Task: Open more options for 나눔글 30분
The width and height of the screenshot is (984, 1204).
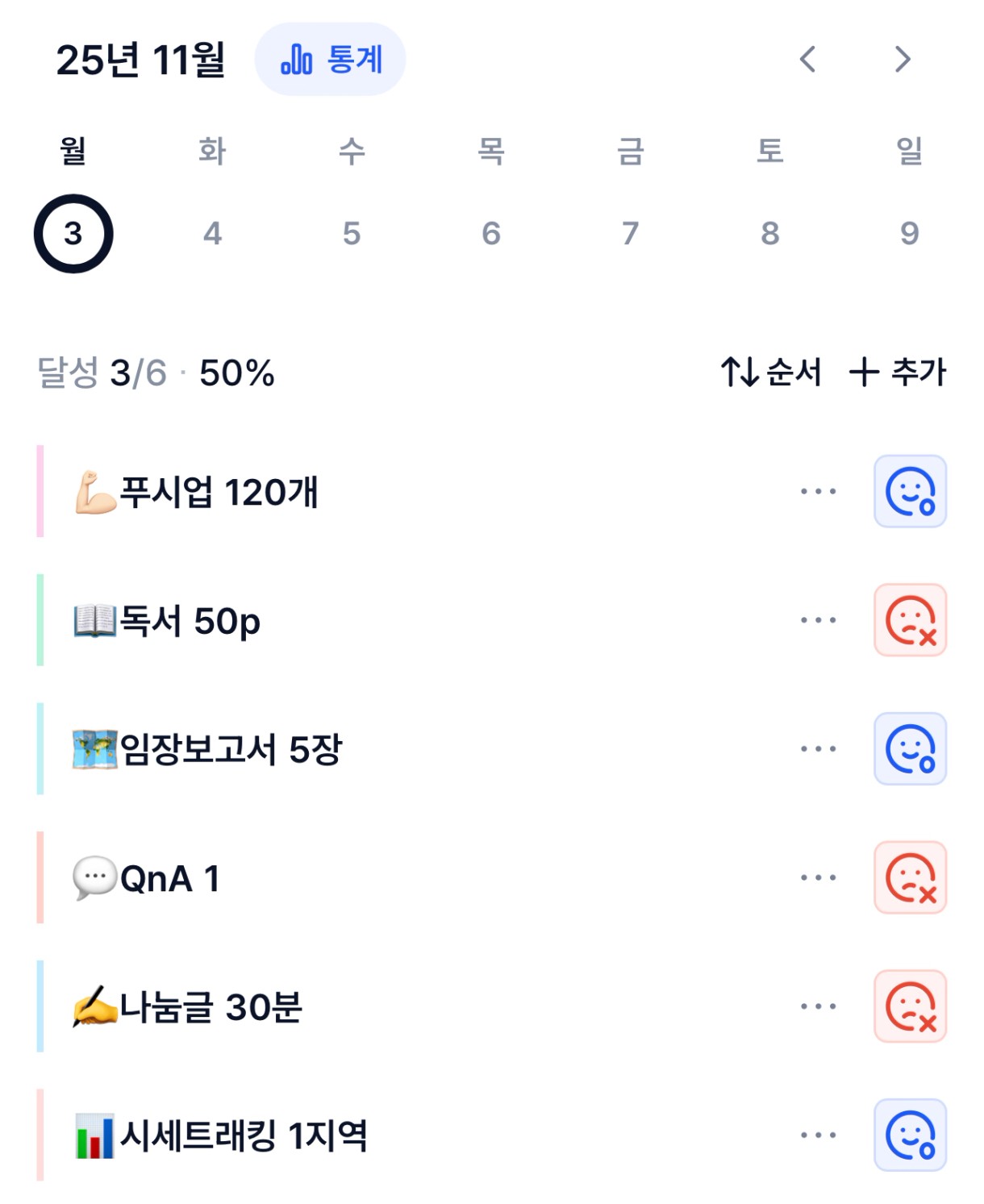Action: [x=818, y=1006]
